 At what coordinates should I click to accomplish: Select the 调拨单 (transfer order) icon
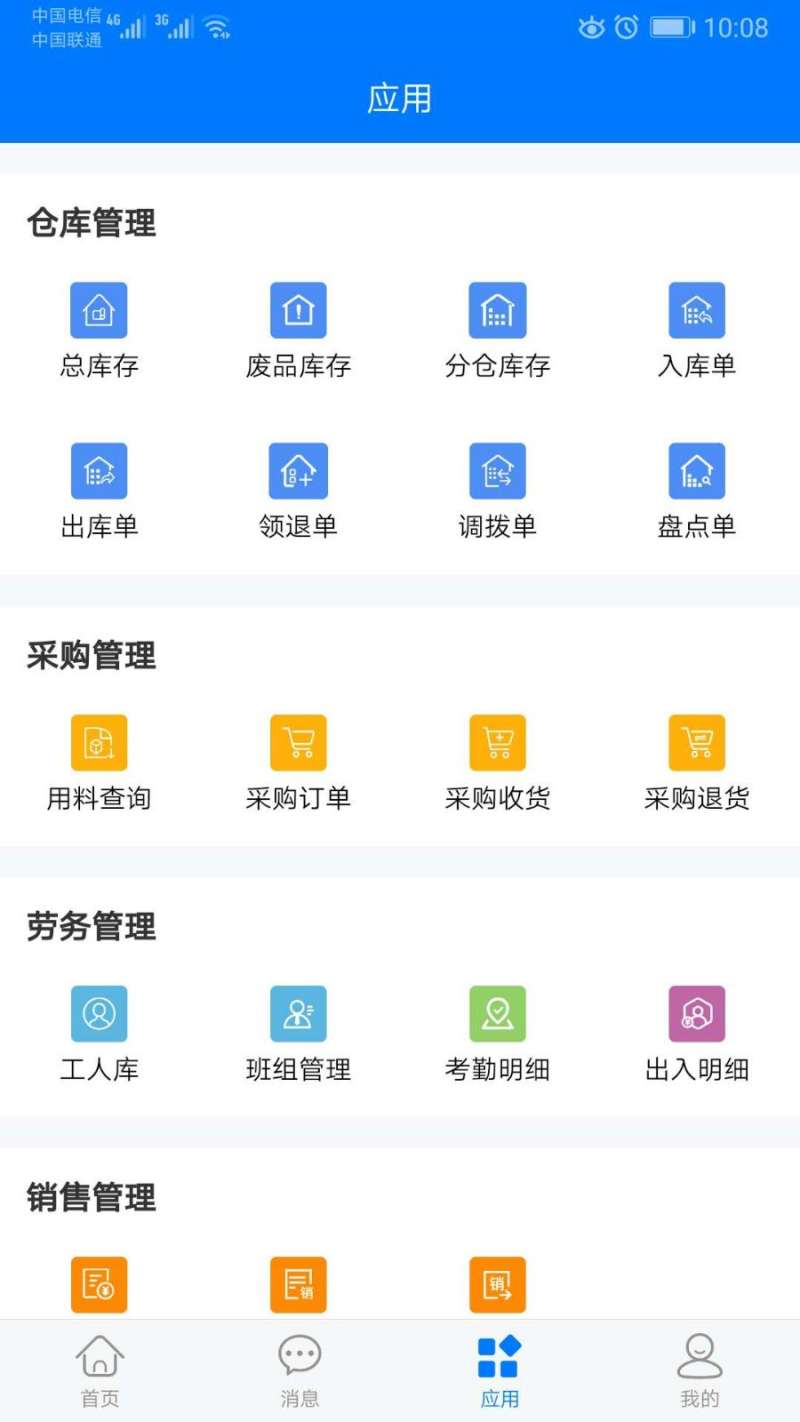498,470
